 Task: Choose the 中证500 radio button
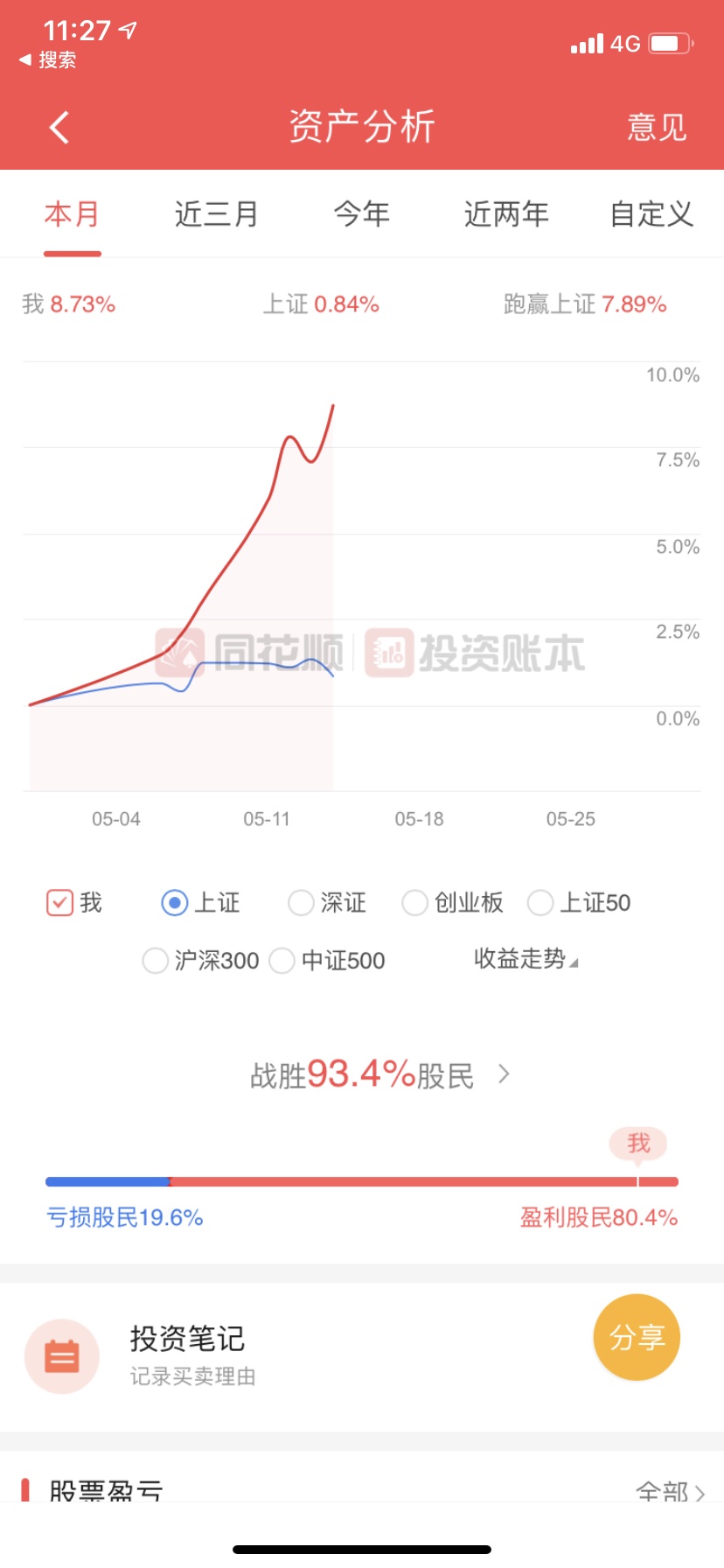point(282,960)
